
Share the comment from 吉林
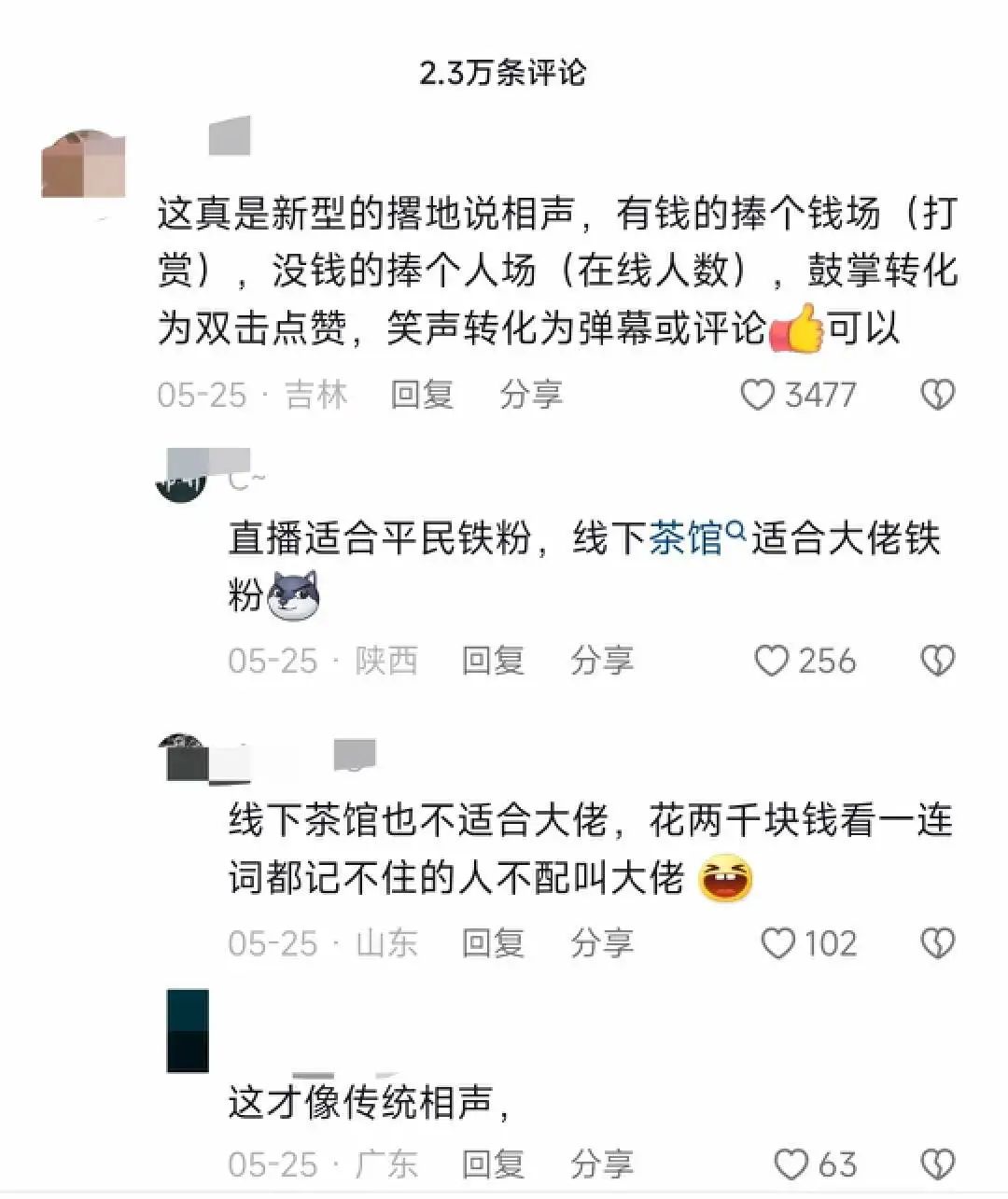click(x=531, y=395)
